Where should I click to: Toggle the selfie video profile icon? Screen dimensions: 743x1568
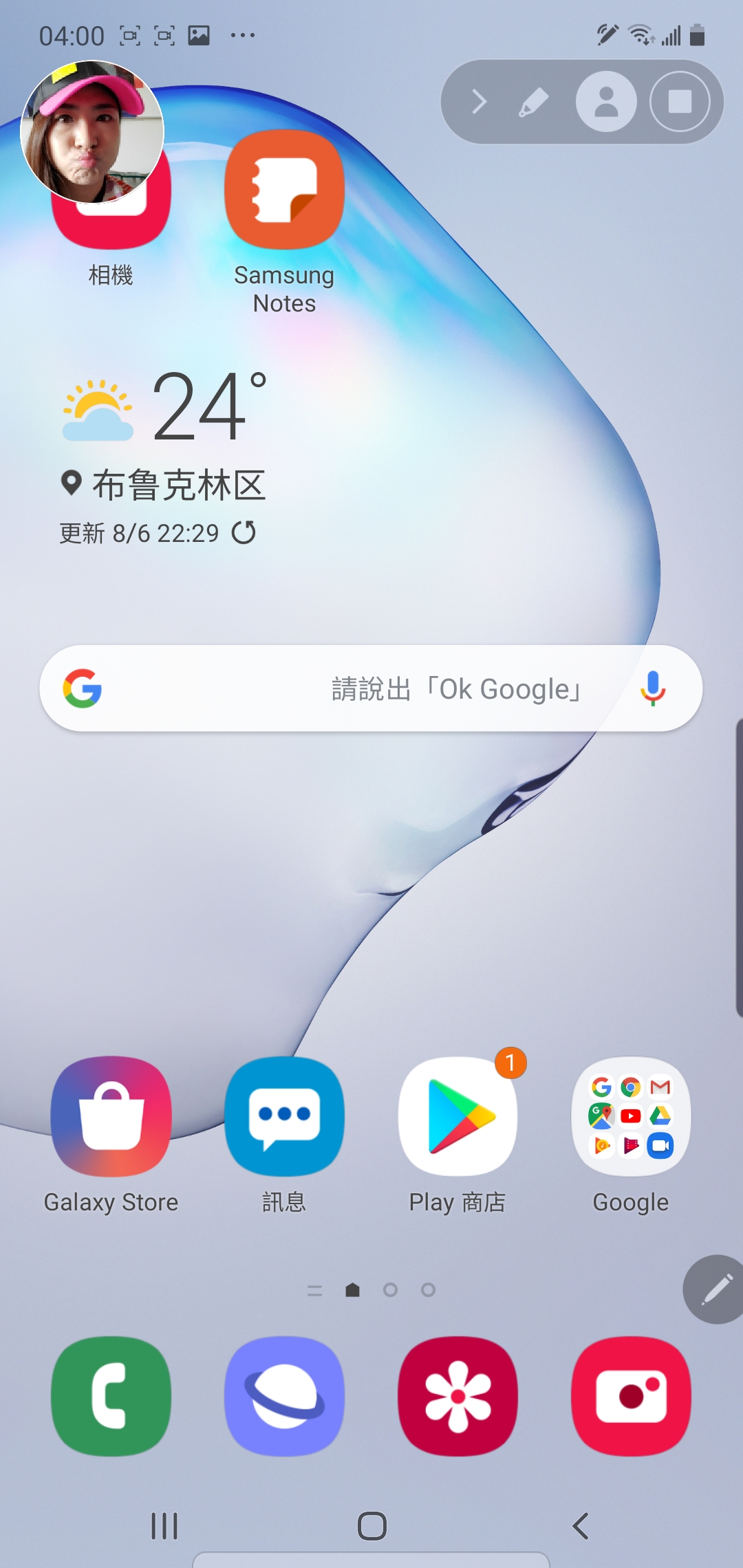606,102
